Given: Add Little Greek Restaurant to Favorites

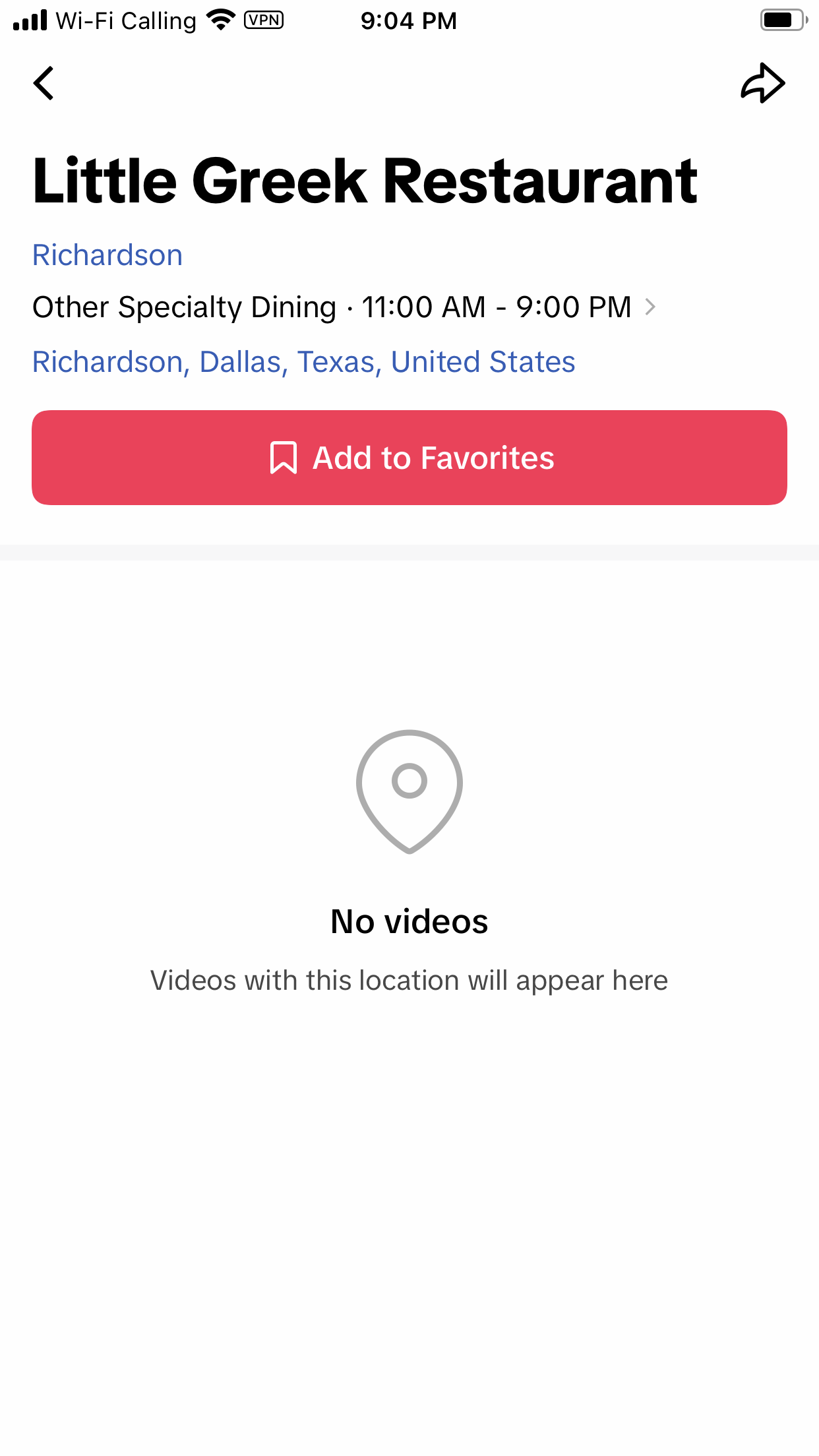Looking at the screenshot, I should [409, 458].
